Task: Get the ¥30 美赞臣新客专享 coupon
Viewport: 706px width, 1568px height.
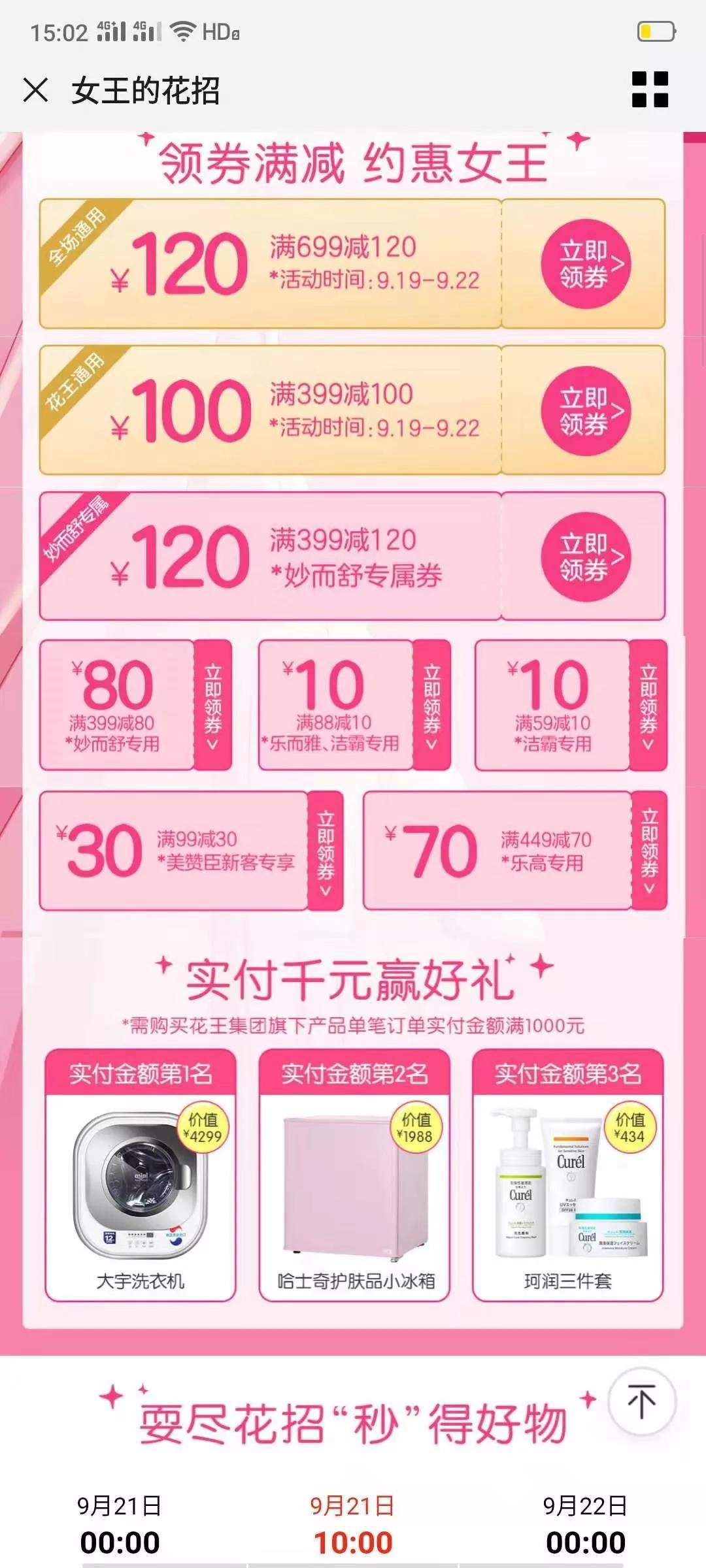Action: click(325, 851)
